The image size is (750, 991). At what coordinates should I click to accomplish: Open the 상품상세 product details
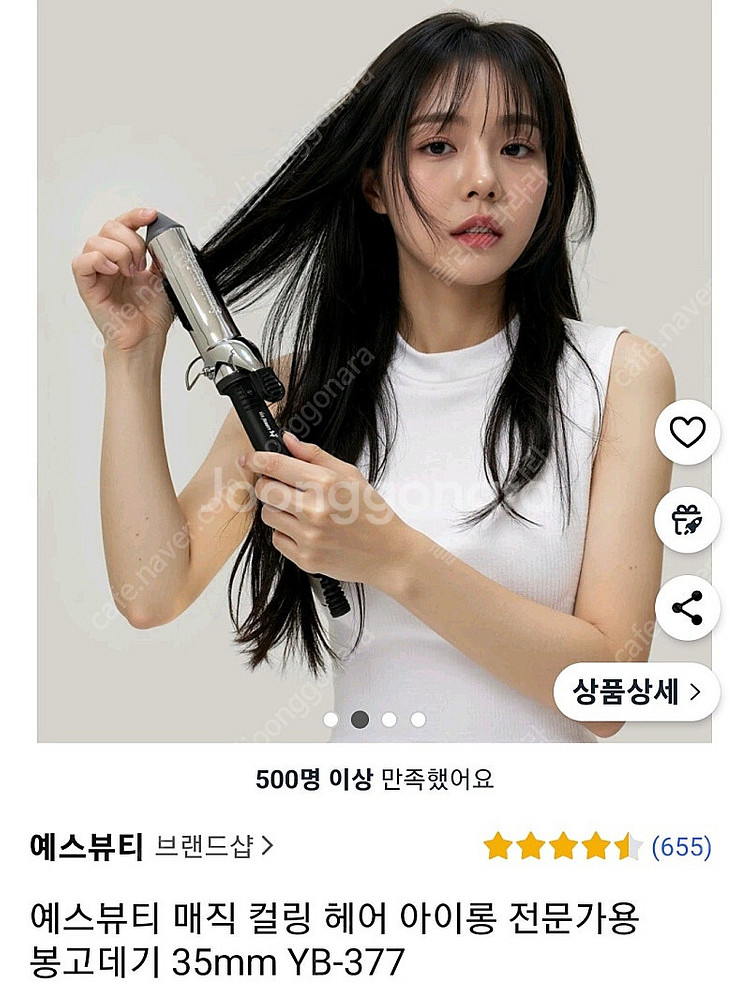[x=636, y=690]
